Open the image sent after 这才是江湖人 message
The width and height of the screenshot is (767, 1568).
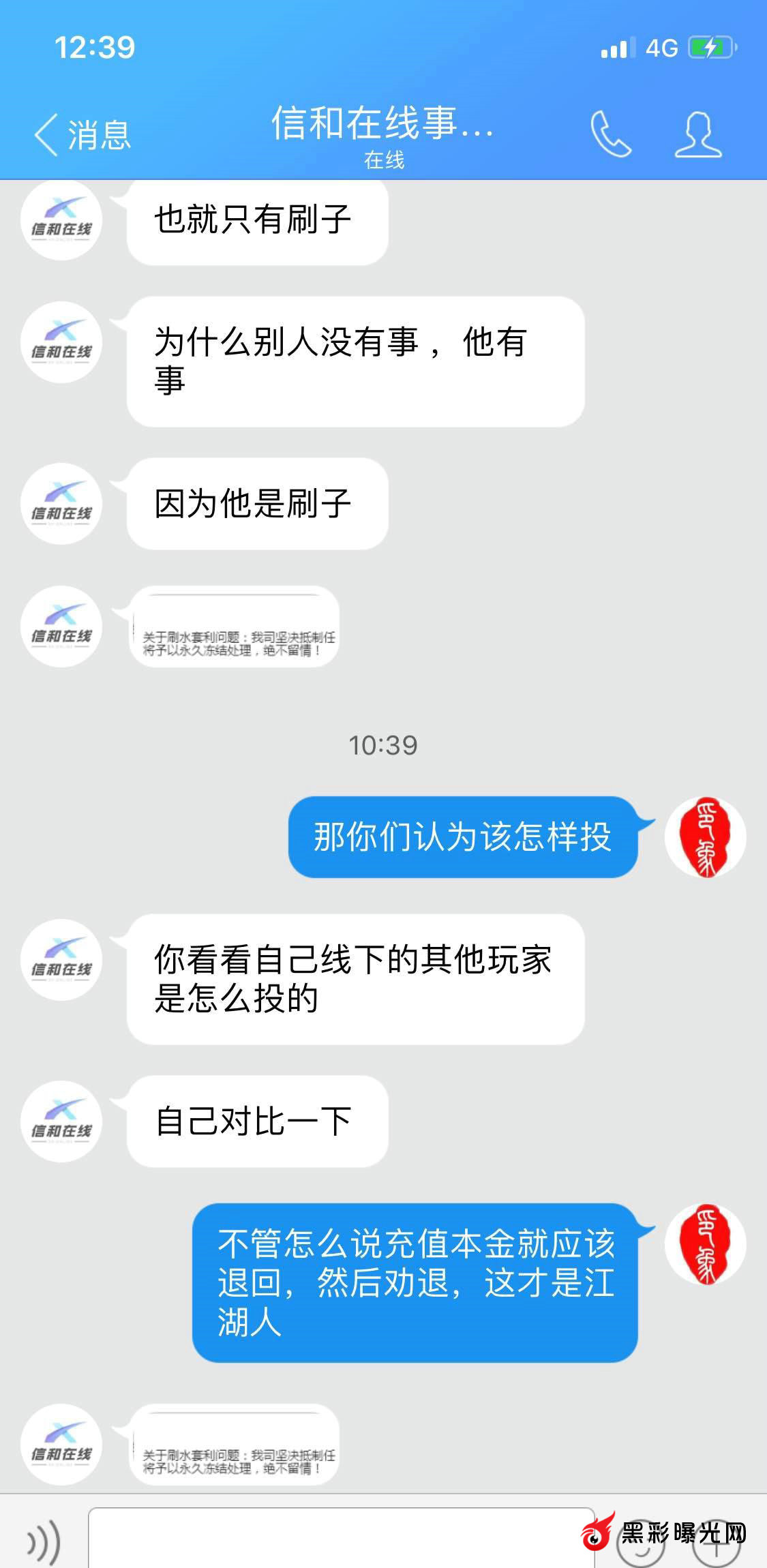234,1444
